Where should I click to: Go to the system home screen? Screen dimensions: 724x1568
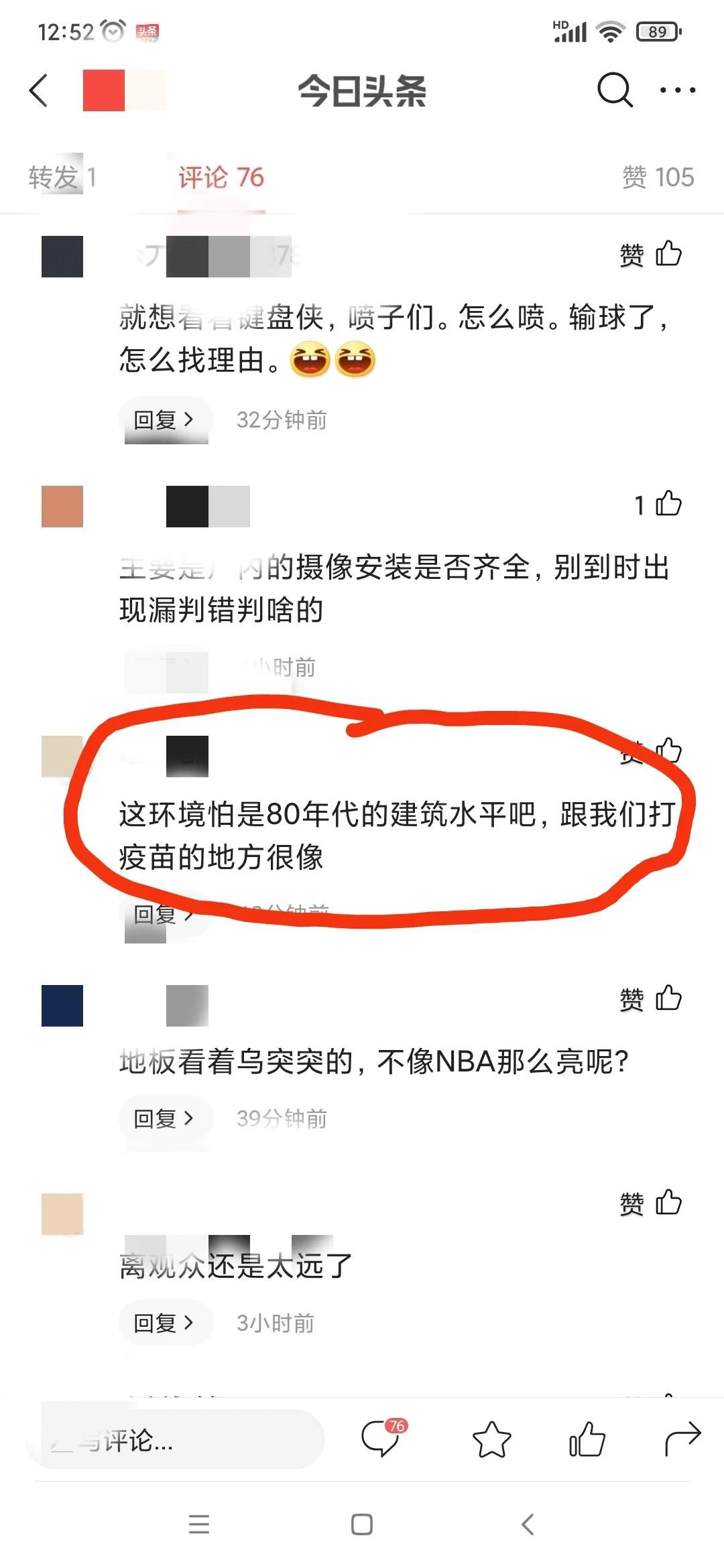362,1524
